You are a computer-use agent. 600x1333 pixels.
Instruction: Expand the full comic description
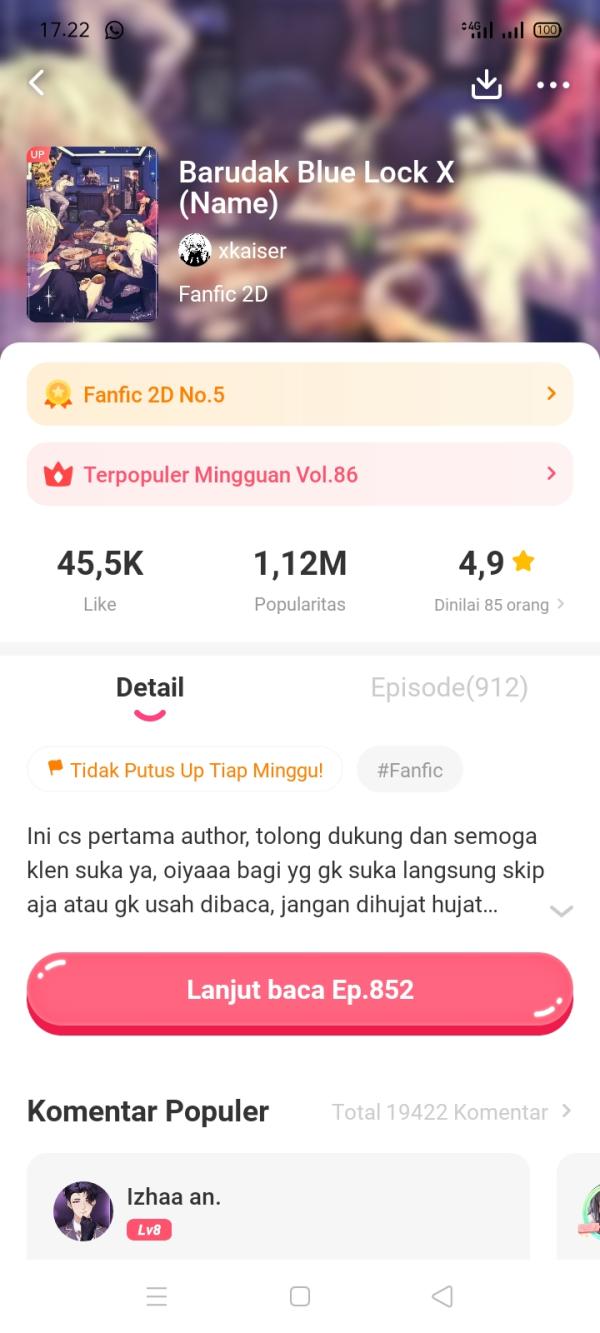click(x=561, y=911)
